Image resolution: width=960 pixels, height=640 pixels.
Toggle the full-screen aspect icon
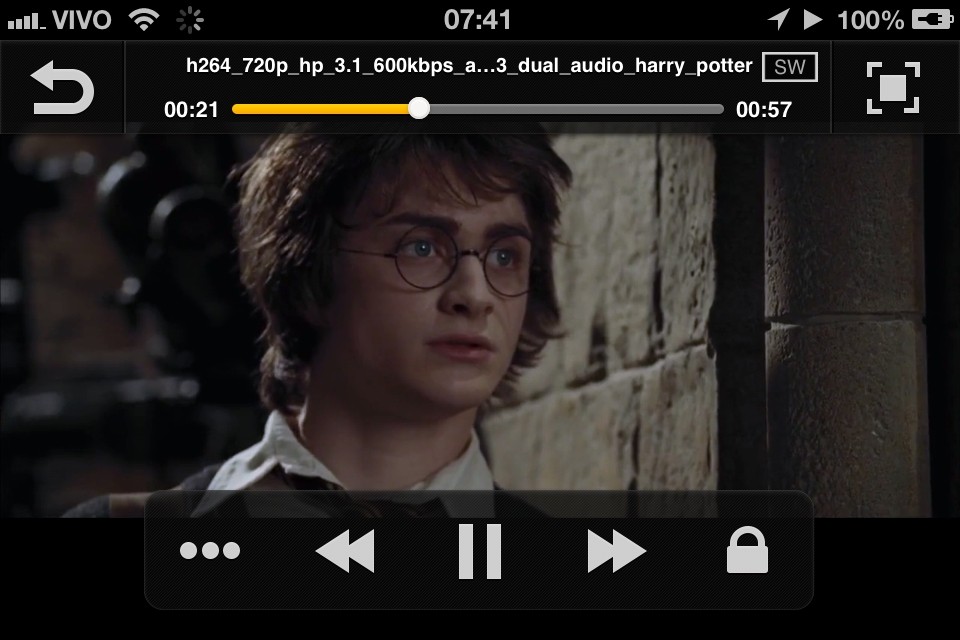[x=893, y=88]
